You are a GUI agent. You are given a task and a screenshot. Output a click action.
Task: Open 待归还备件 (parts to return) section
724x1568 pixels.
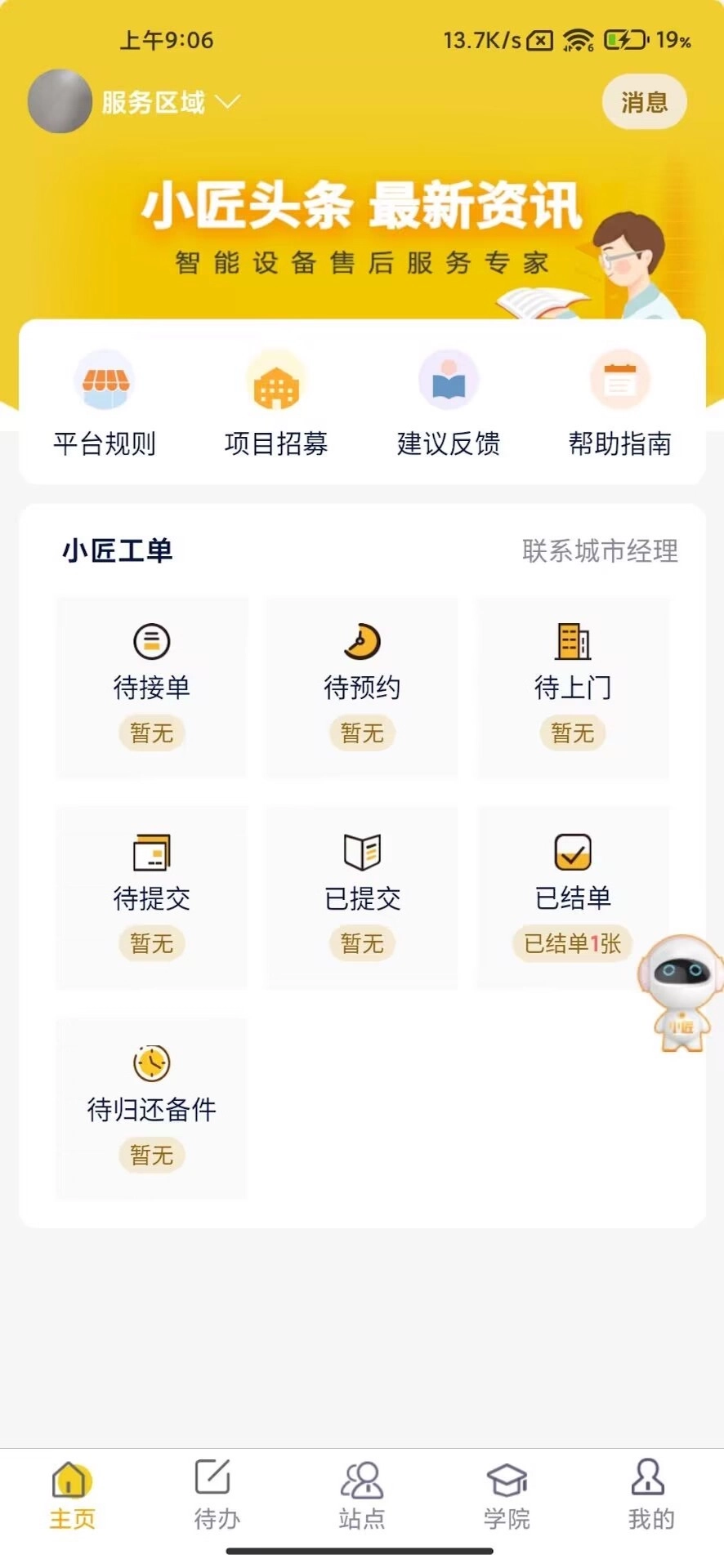click(150, 1107)
